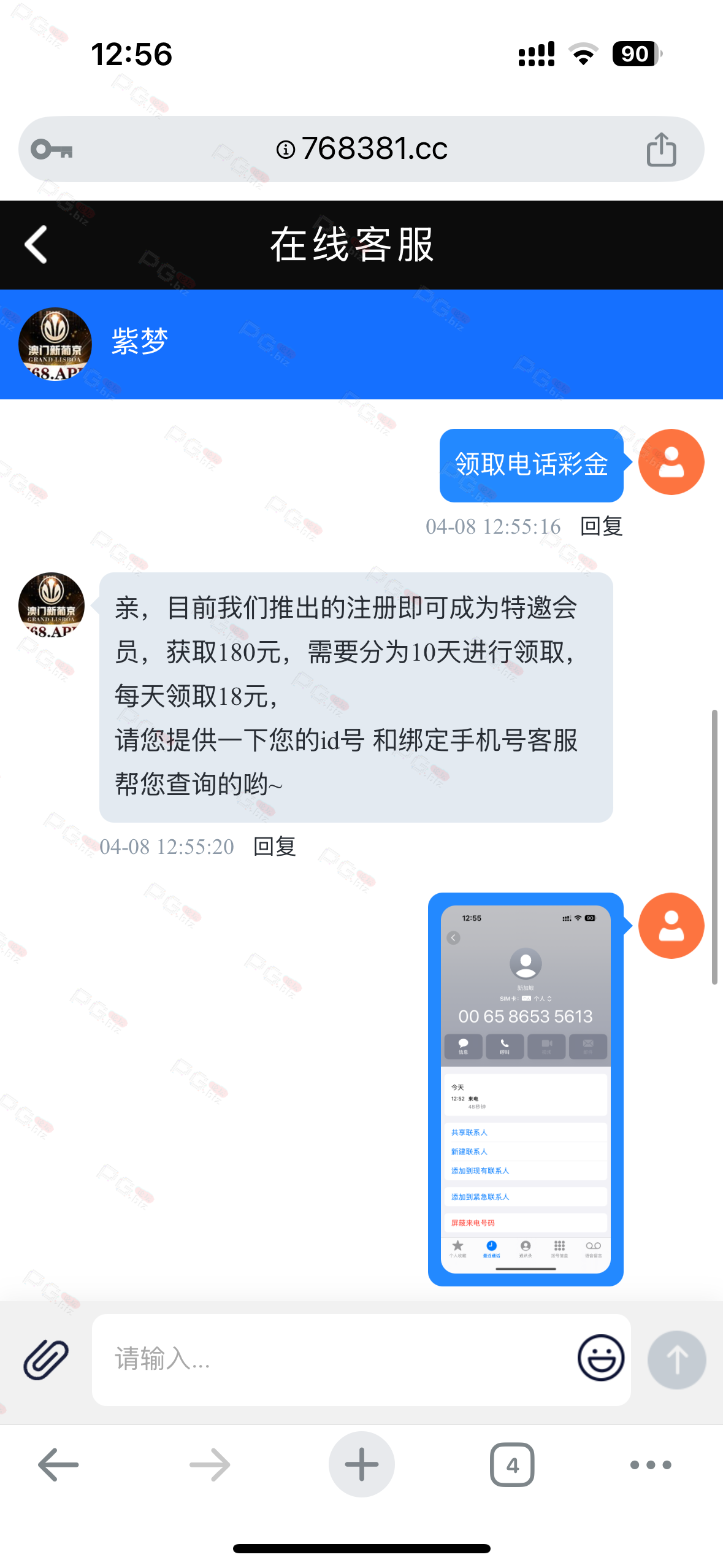Tap 回复 under the 12:55:16 message
The height and width of the screenshot is (1568, 723).
[x=602, y=526]
